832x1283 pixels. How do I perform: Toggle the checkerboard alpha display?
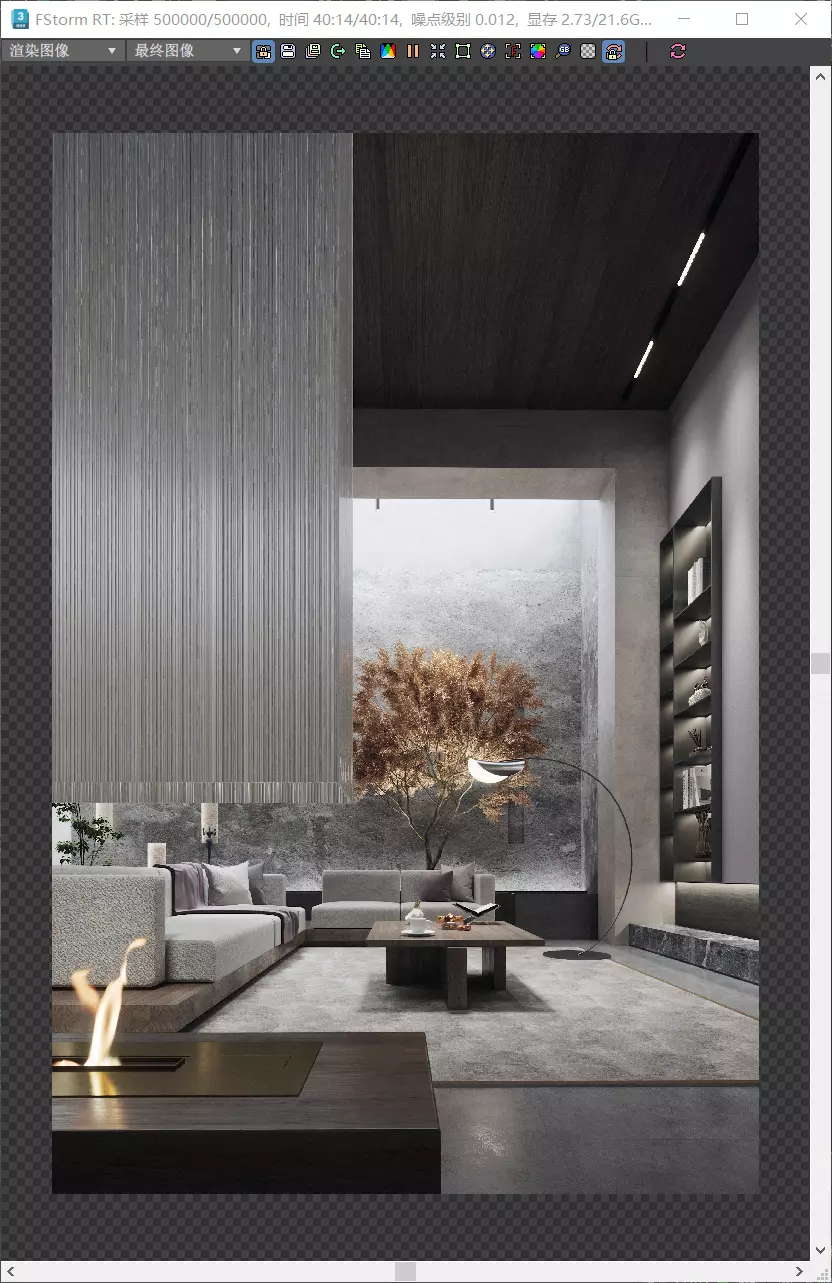[588, 51]
